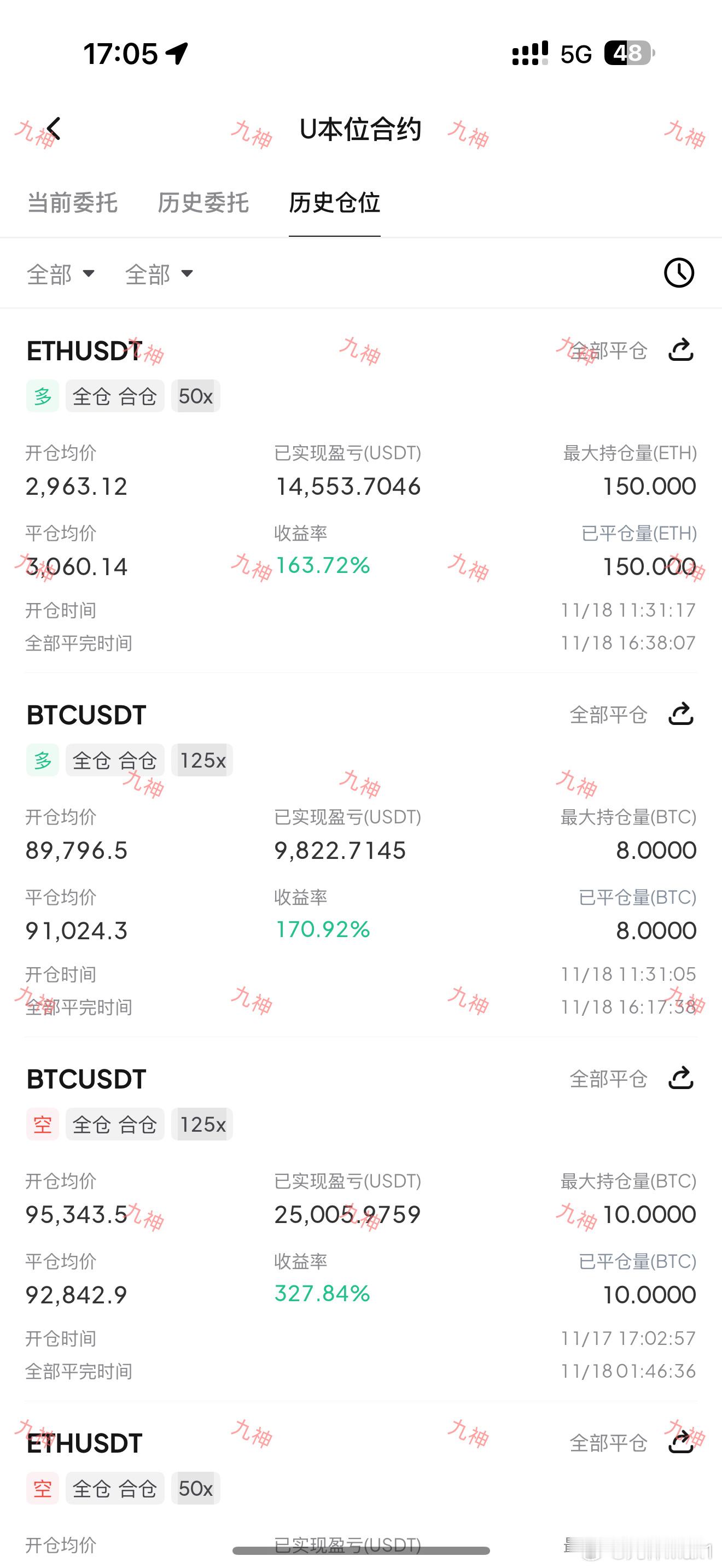This screenshot has height=1568, width=722.
Task: Tap the location arrow in status bar
Action: (177, 52)
